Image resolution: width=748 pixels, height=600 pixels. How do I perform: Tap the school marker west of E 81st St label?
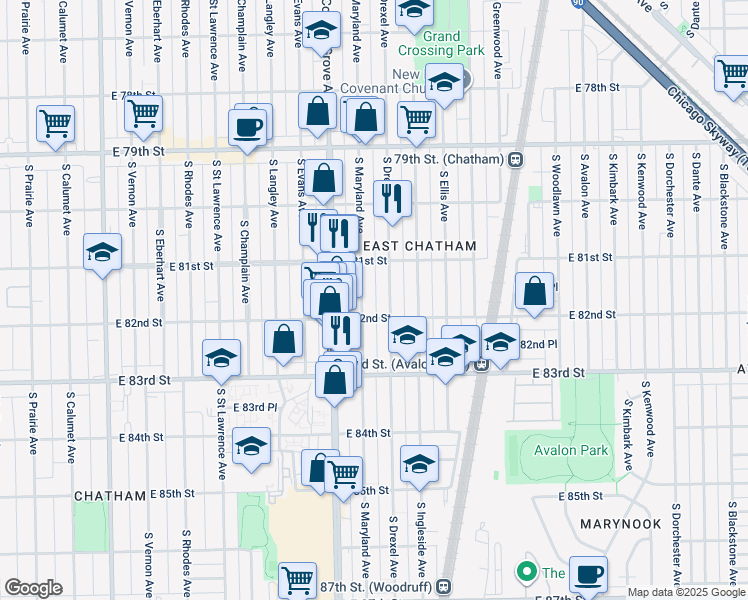[x=102, y=254]
